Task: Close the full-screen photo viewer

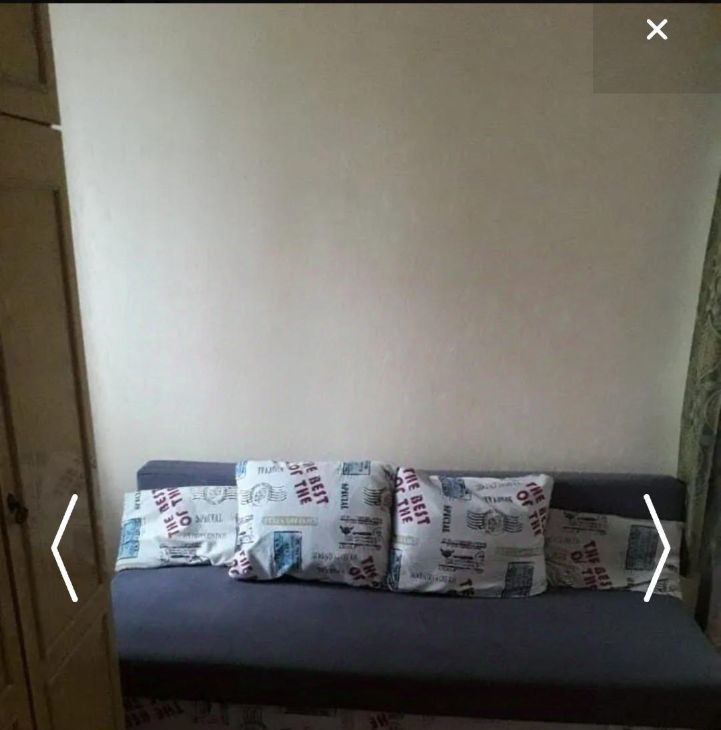Action: click(x=656, y=30)
